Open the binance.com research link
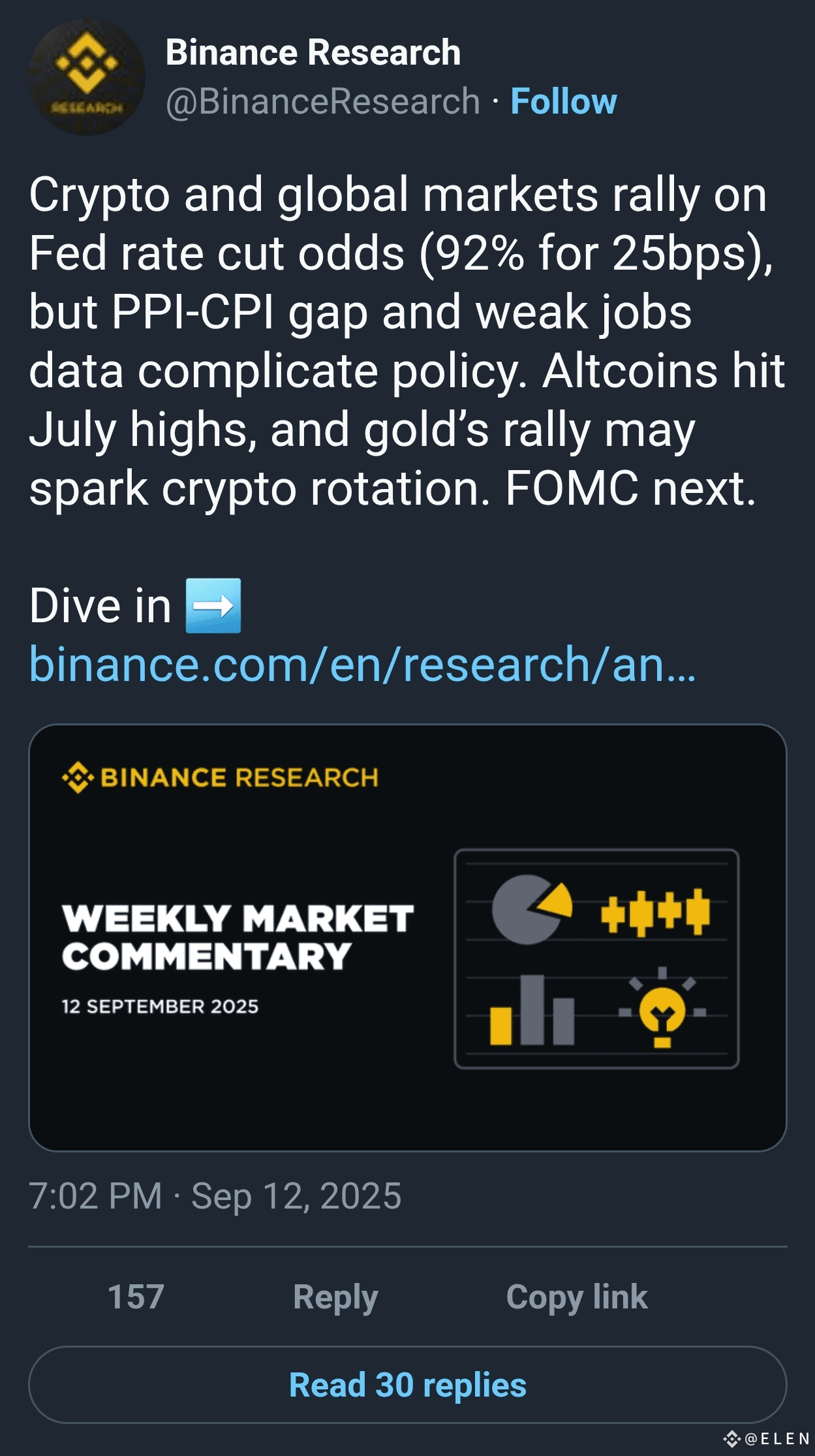 pos(362,665)
